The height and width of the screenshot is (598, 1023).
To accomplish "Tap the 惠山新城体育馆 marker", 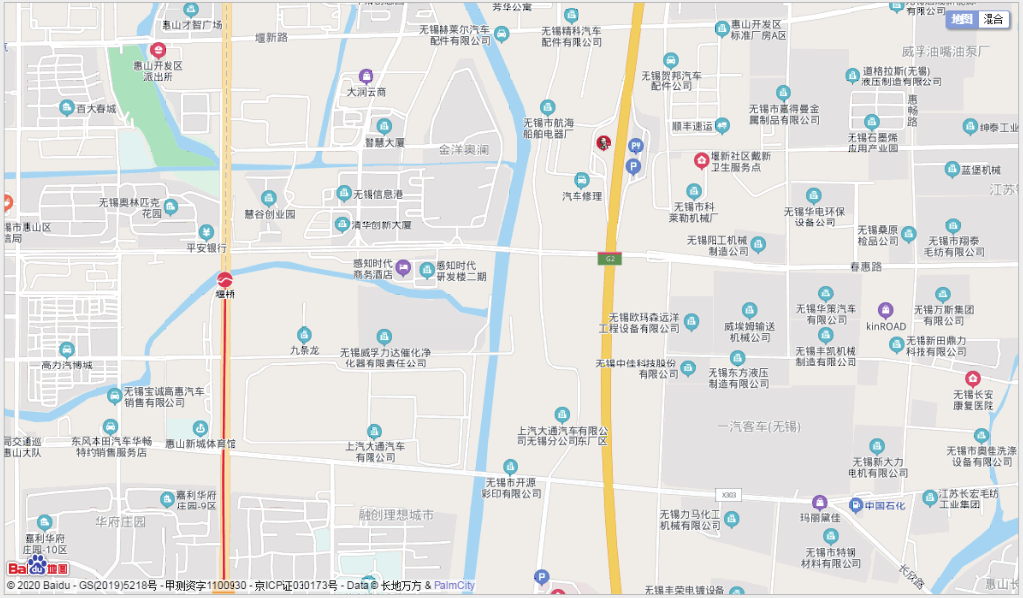I will 200,428.
